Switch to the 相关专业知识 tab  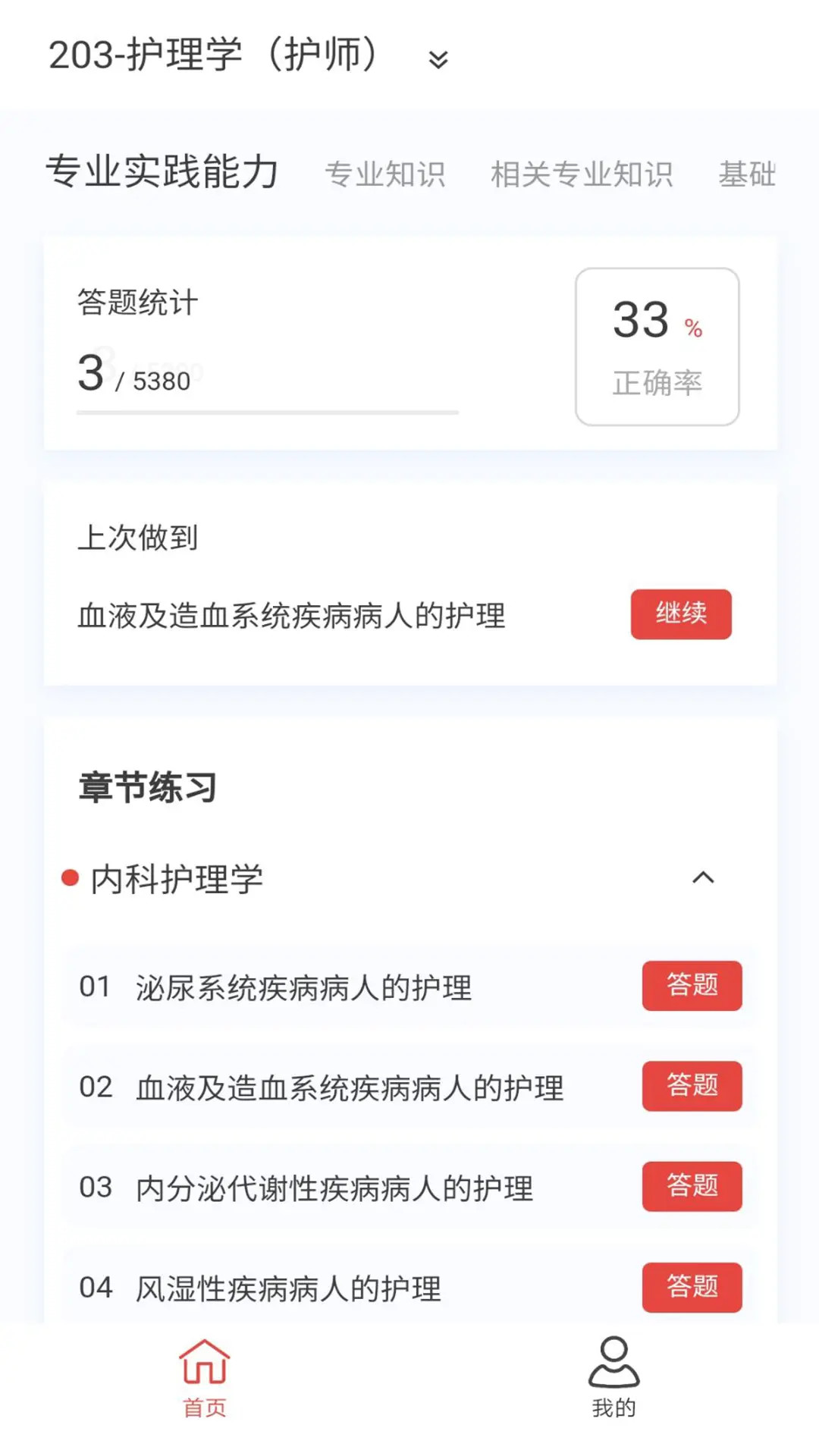583,173
